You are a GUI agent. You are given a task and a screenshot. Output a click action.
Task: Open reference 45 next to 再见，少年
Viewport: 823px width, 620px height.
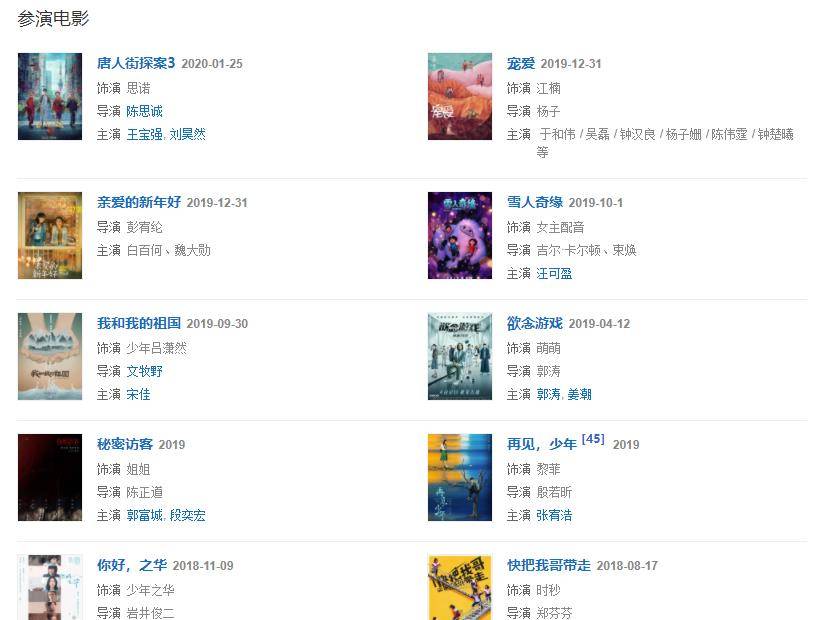[x=593, y=439]
